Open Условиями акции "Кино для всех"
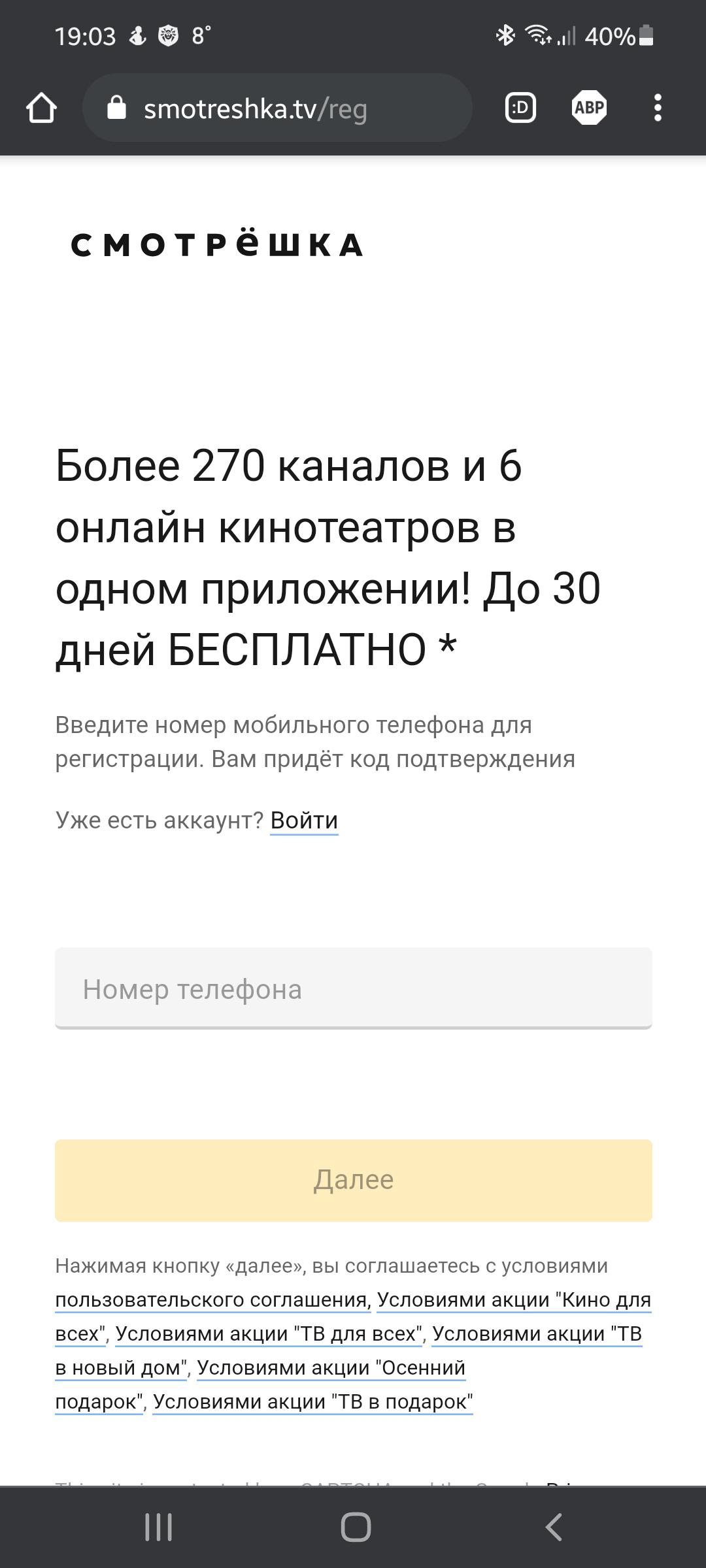Screen dimensions: 706x1568 pos(514,1300)
